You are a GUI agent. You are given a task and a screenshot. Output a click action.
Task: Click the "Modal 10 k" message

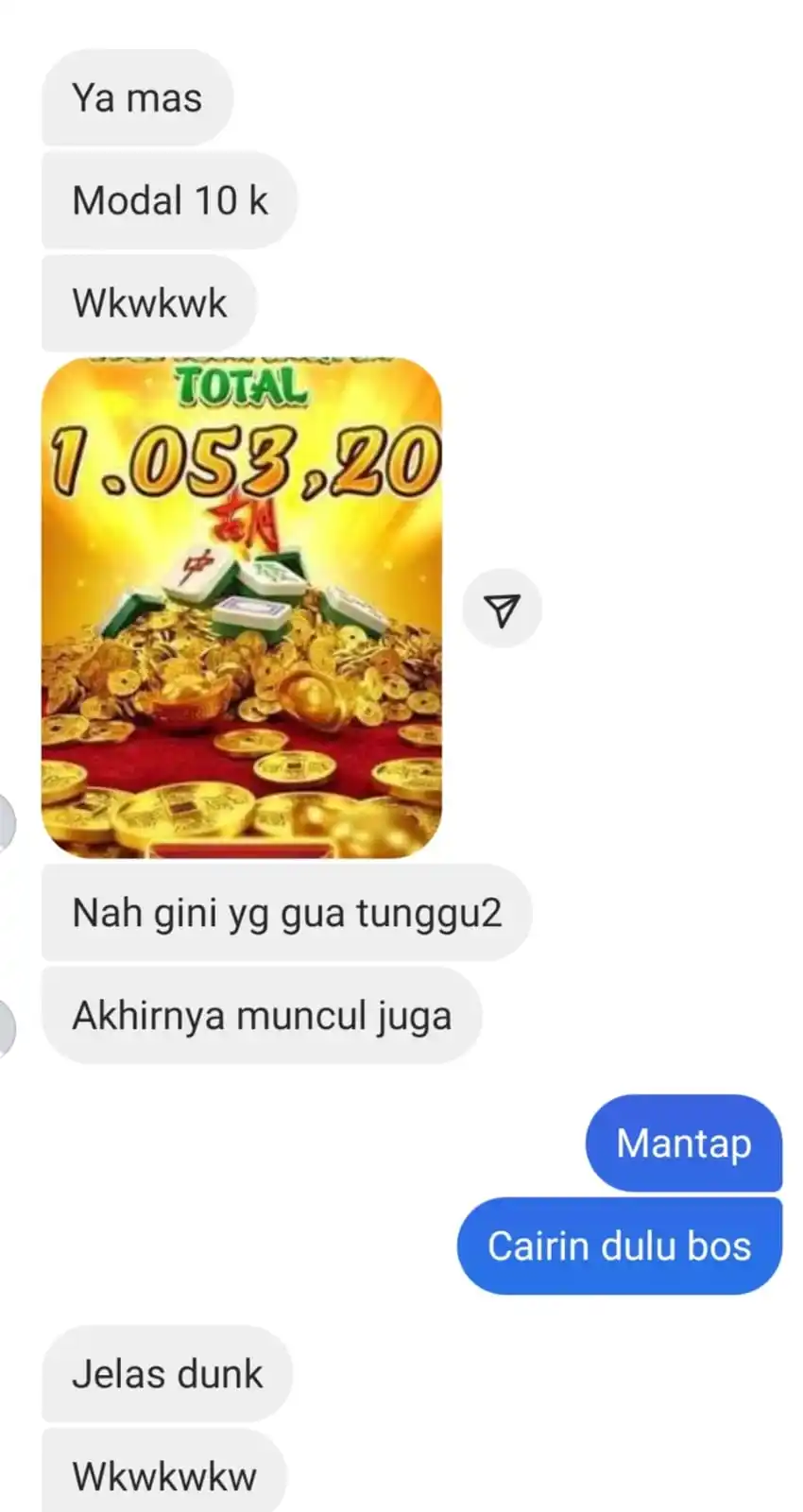[x=170, y=200]
